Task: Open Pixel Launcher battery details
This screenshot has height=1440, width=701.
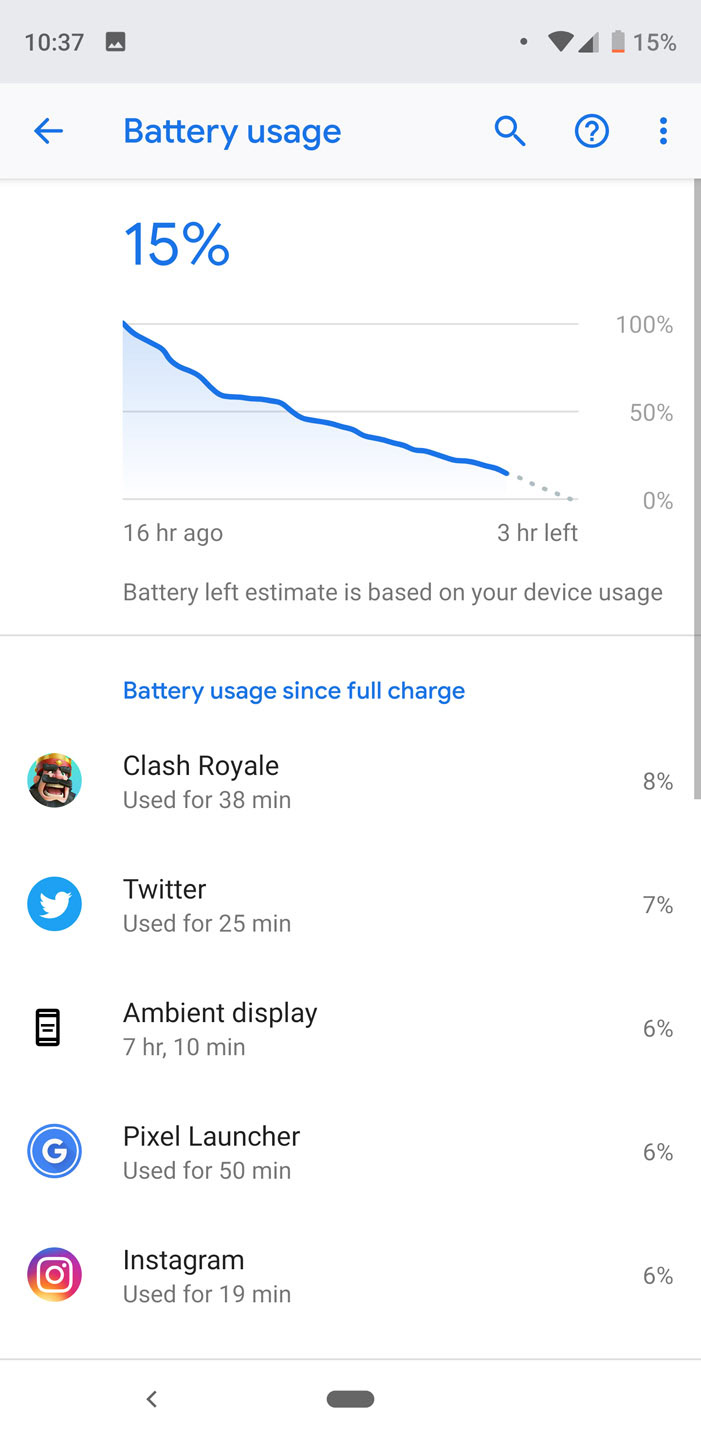Action: coord(350,1152)
